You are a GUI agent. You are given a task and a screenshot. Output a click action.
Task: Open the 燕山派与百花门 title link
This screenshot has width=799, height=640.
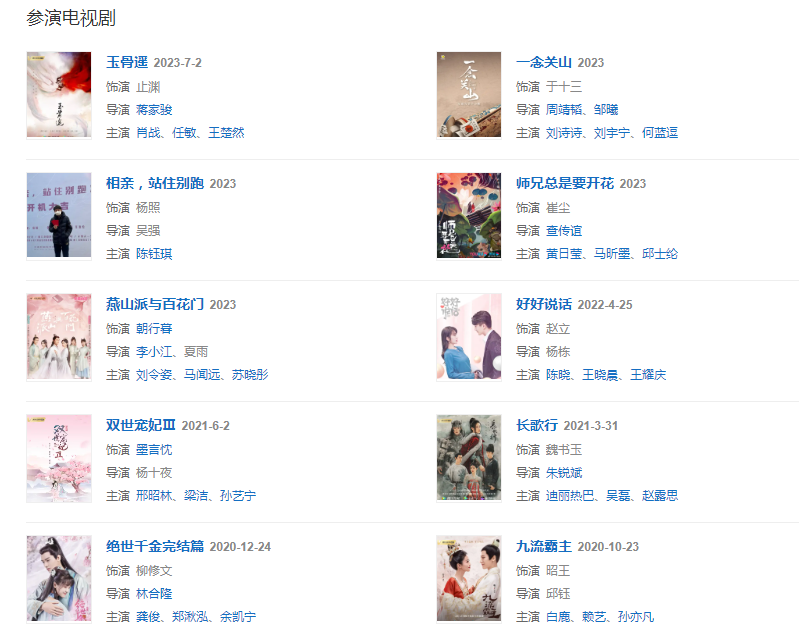point(155,304)
